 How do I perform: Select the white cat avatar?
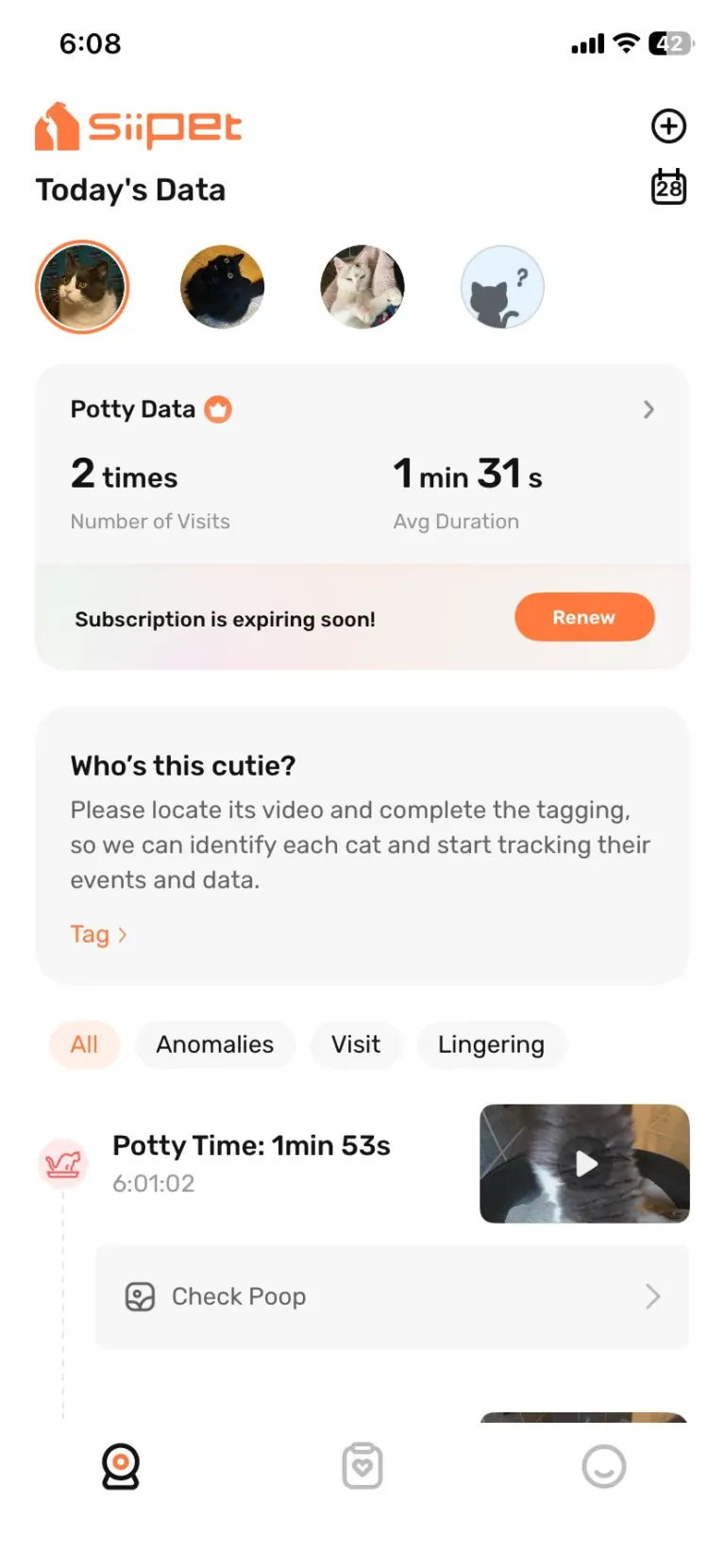pos(362,287)
